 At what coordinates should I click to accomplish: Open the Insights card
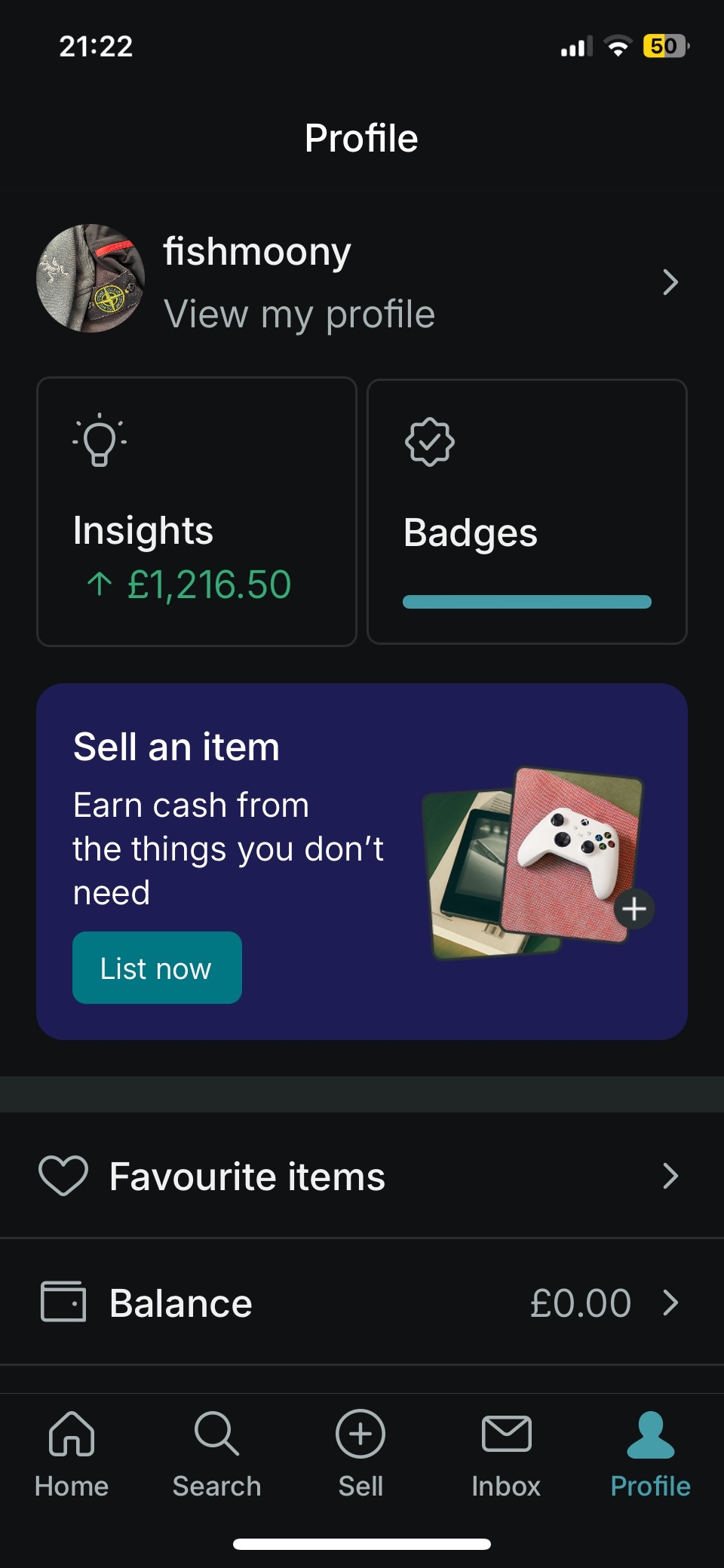(196, 511)
